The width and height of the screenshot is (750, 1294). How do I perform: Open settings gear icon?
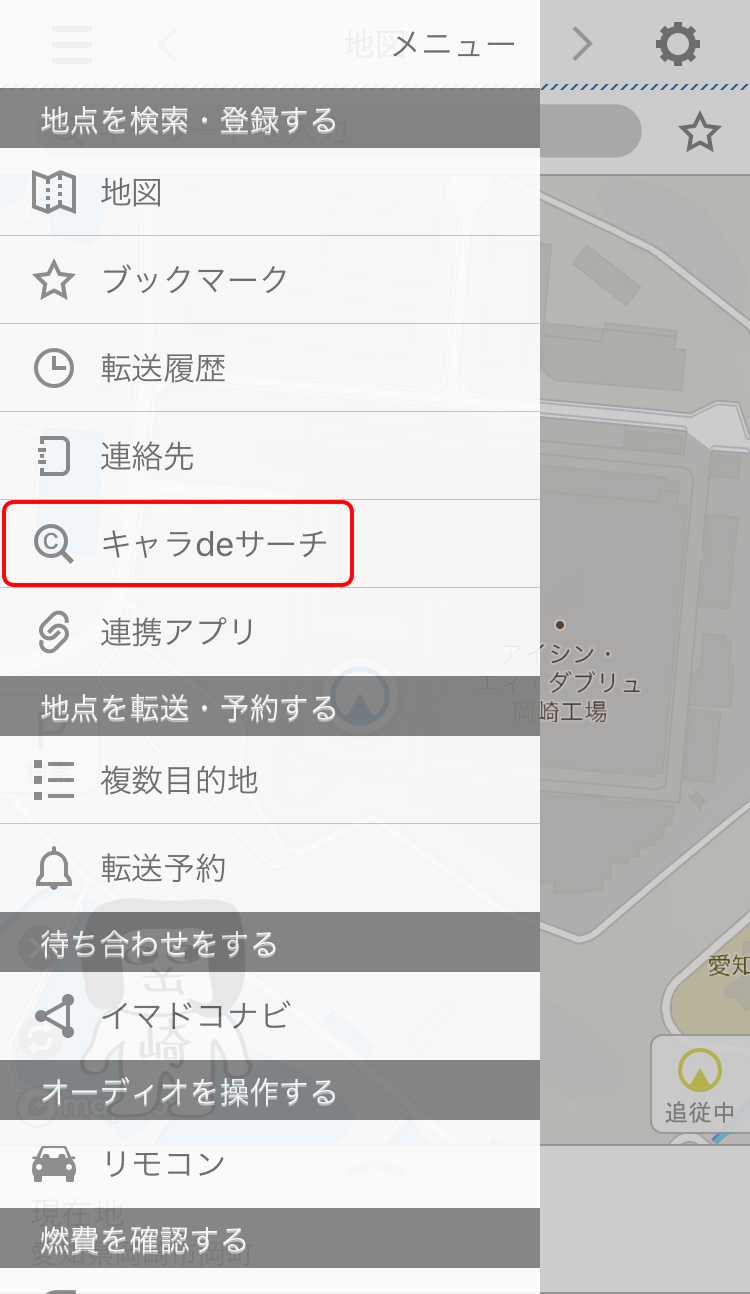(x=677, y=44)
